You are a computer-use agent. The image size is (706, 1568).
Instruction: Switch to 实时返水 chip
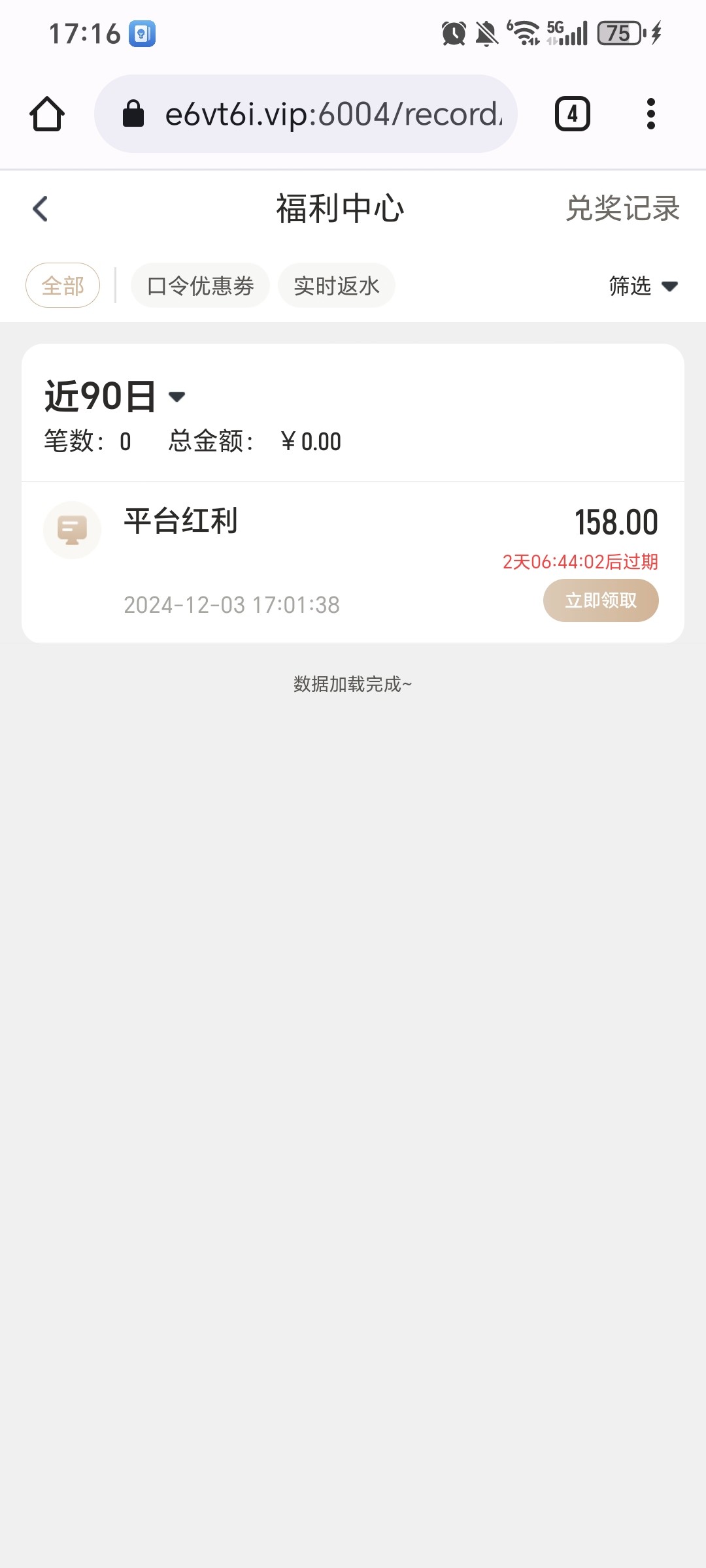click(337, 286)
